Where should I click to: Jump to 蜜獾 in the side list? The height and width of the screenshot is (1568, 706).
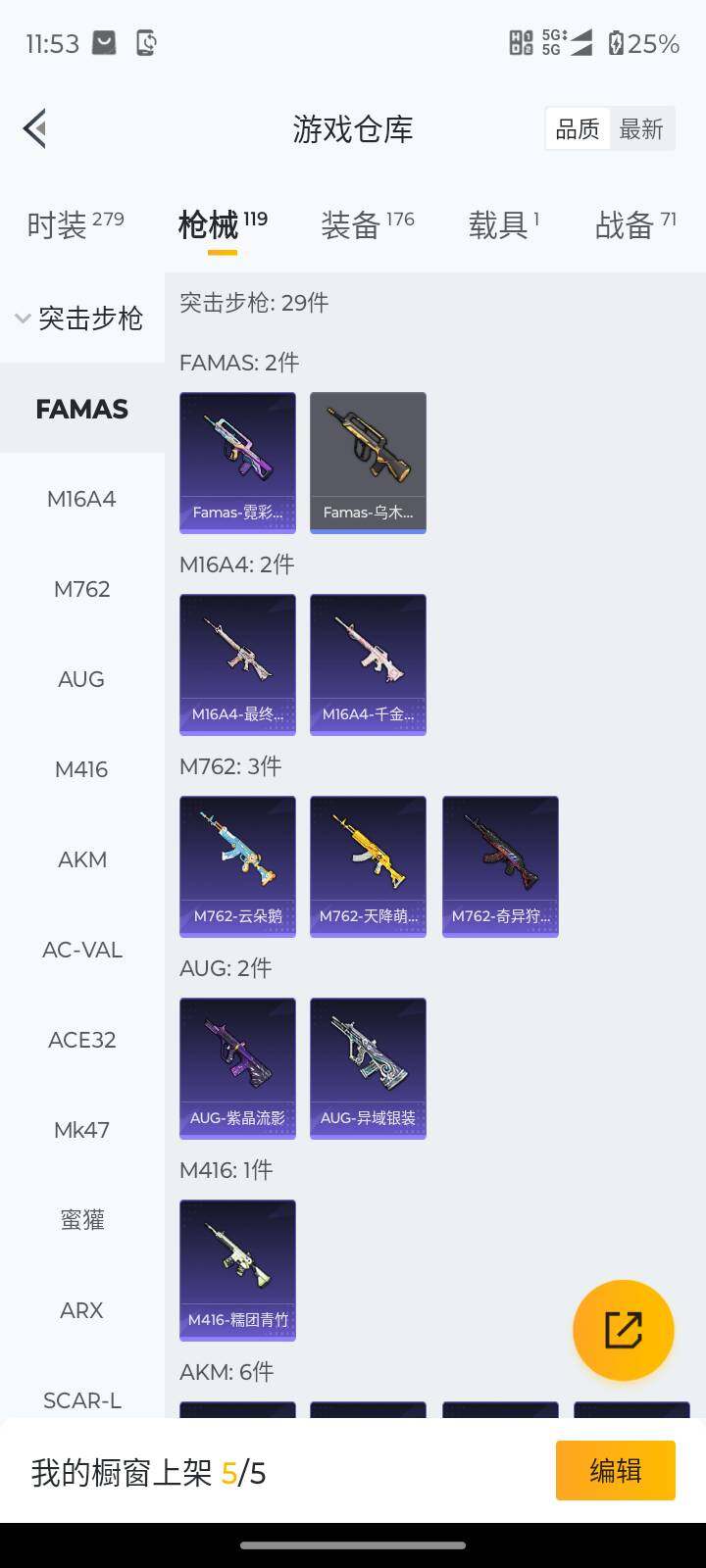click(81, 1220)
